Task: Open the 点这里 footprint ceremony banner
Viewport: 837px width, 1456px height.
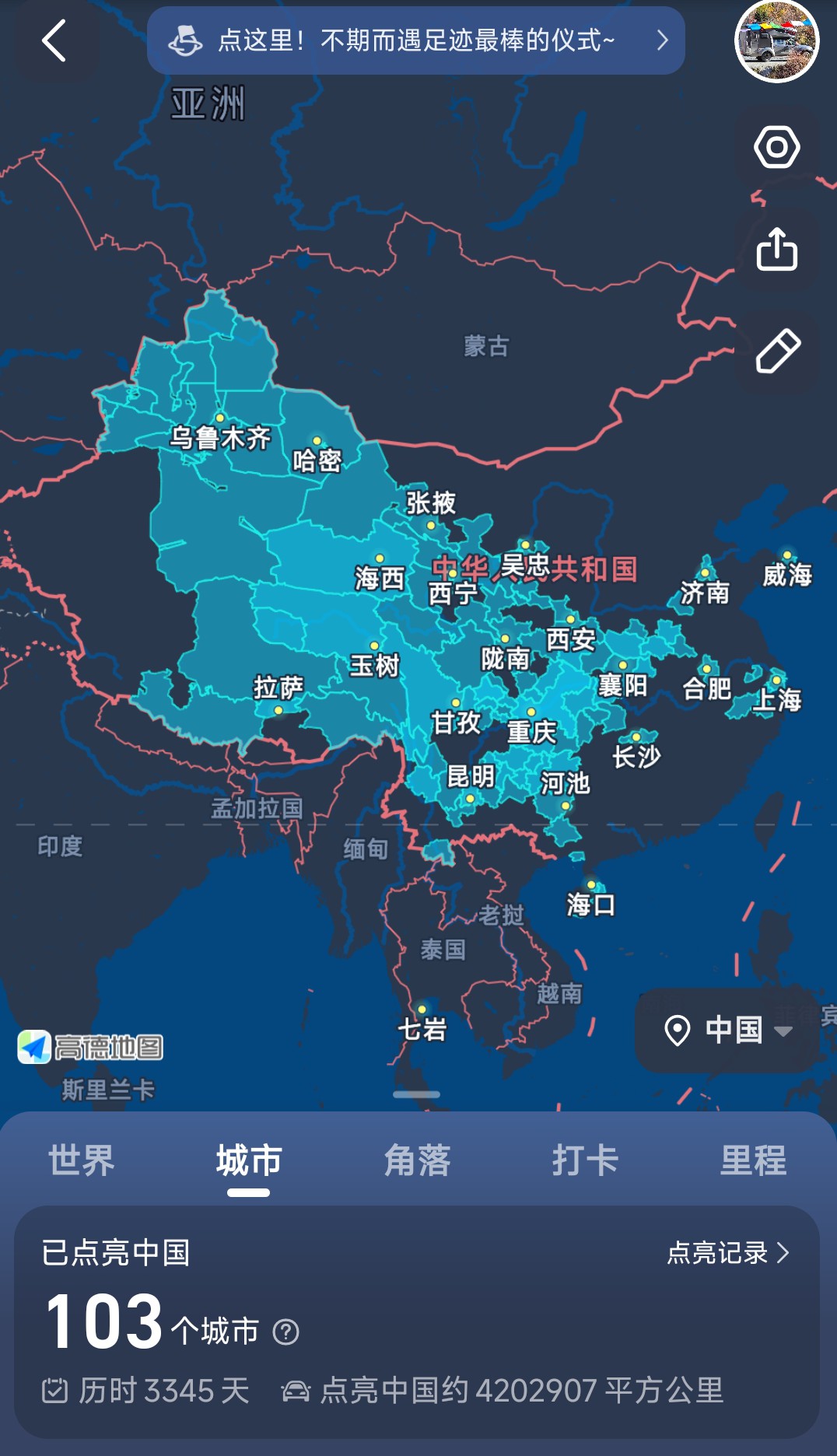Action: click(x=415, y=40)
